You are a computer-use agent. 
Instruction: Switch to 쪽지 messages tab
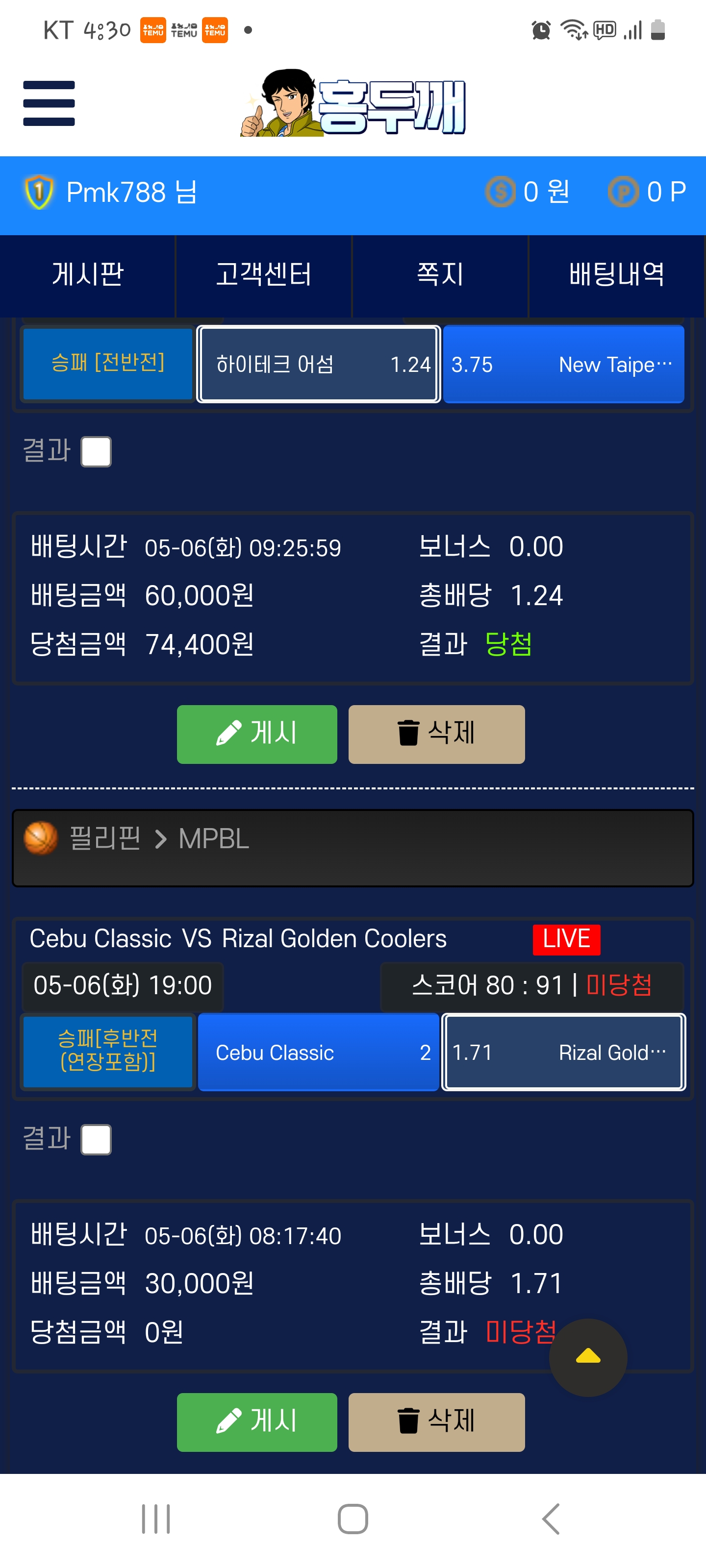(x=440, y=275)
